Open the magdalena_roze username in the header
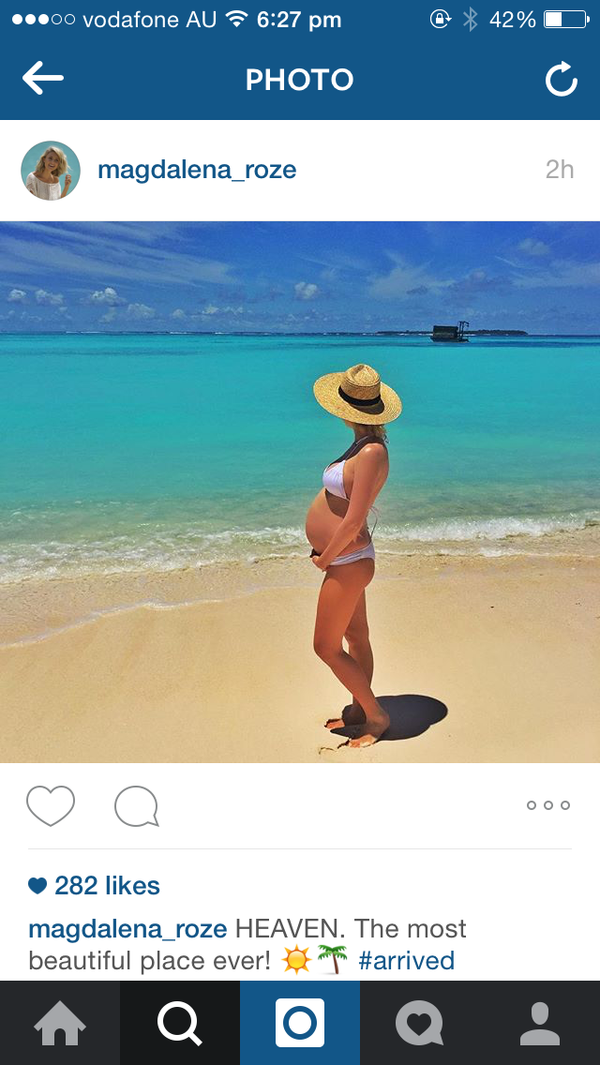Viewport: 600px width, 1065px height. (x=197, y=170)
